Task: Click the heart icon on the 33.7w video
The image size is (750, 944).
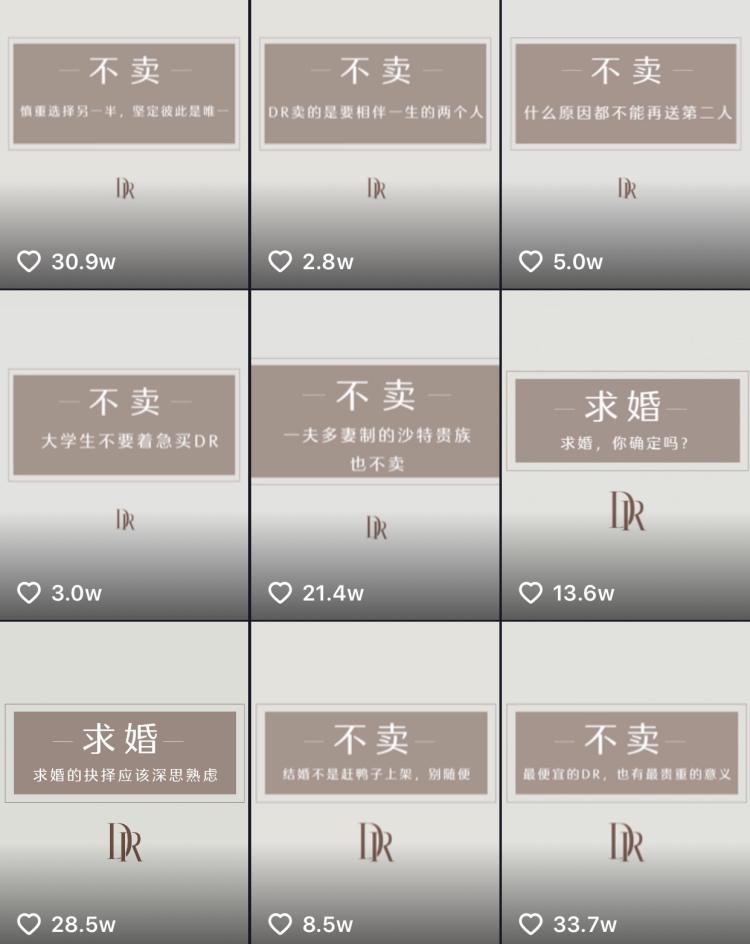Action: point(531,925)
